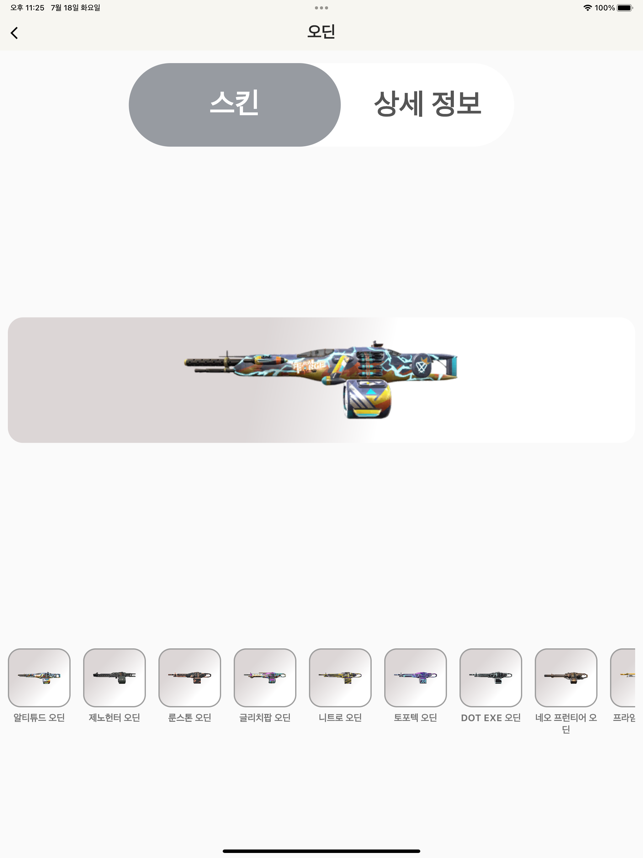Switch to the 상세 정보 tab
Screen dimensions: 643x858
[x=427, y=104]
